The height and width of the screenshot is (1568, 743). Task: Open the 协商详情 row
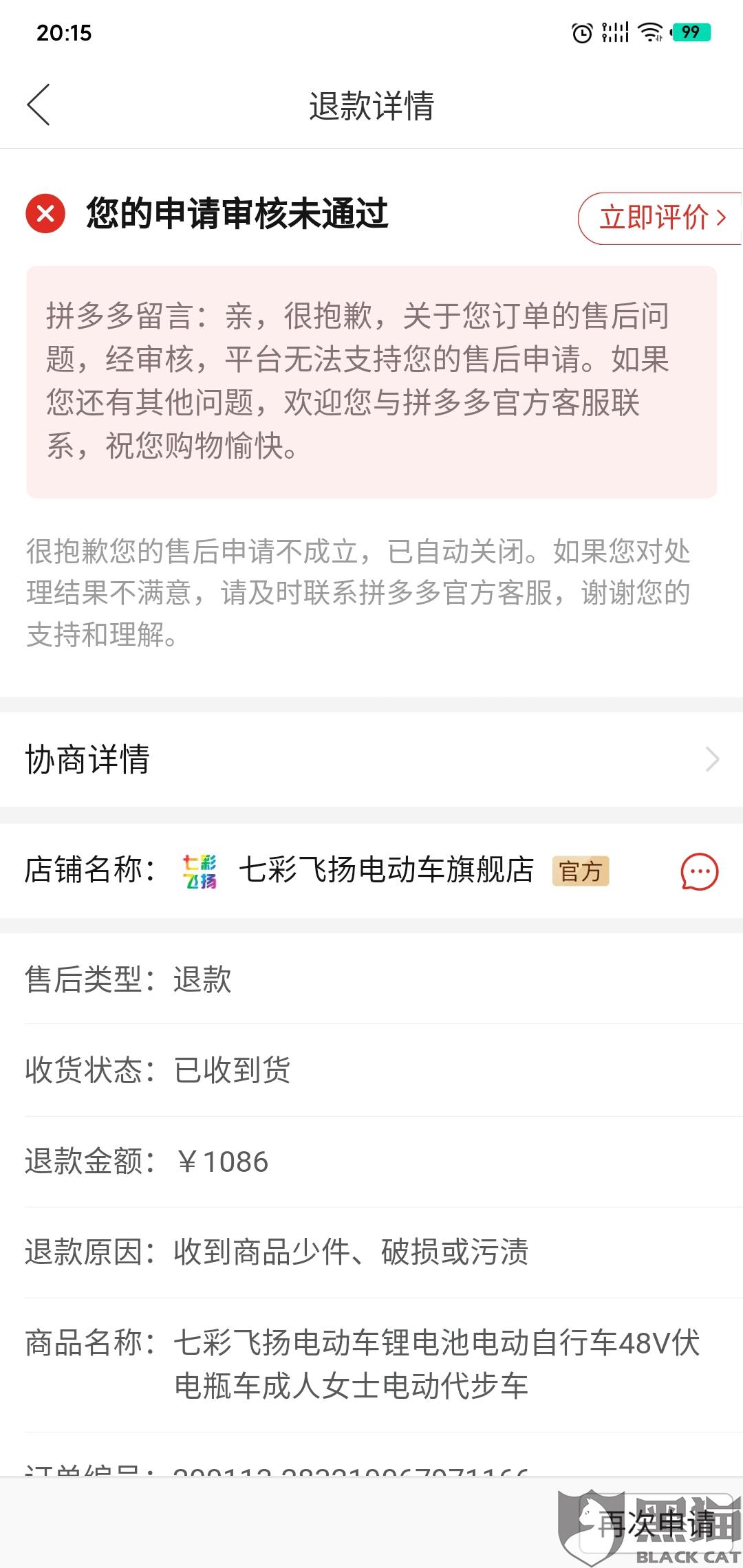pyautogui.click(x=371, y=759)
